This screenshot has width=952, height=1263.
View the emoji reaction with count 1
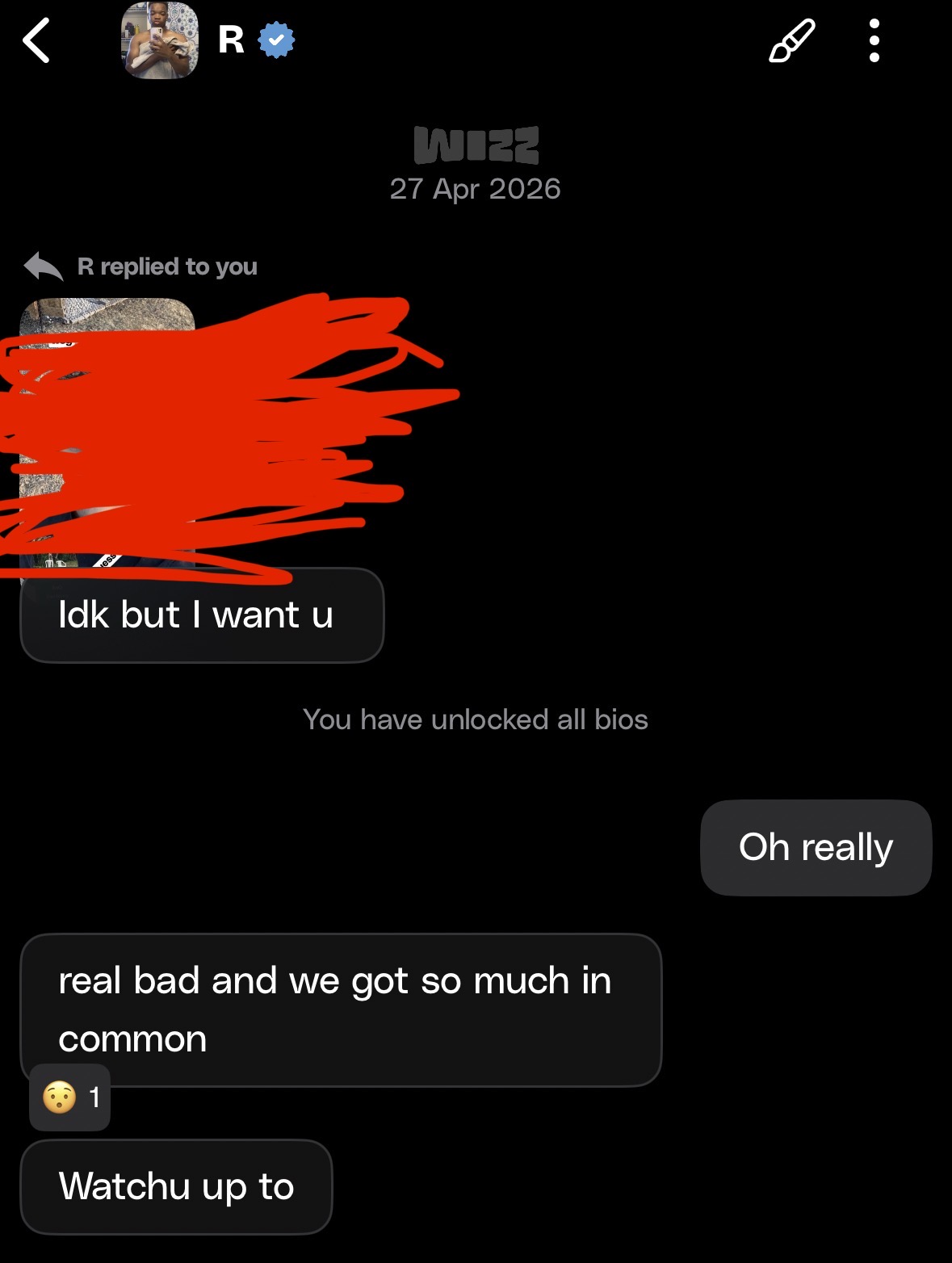[x=70, y=1097]
